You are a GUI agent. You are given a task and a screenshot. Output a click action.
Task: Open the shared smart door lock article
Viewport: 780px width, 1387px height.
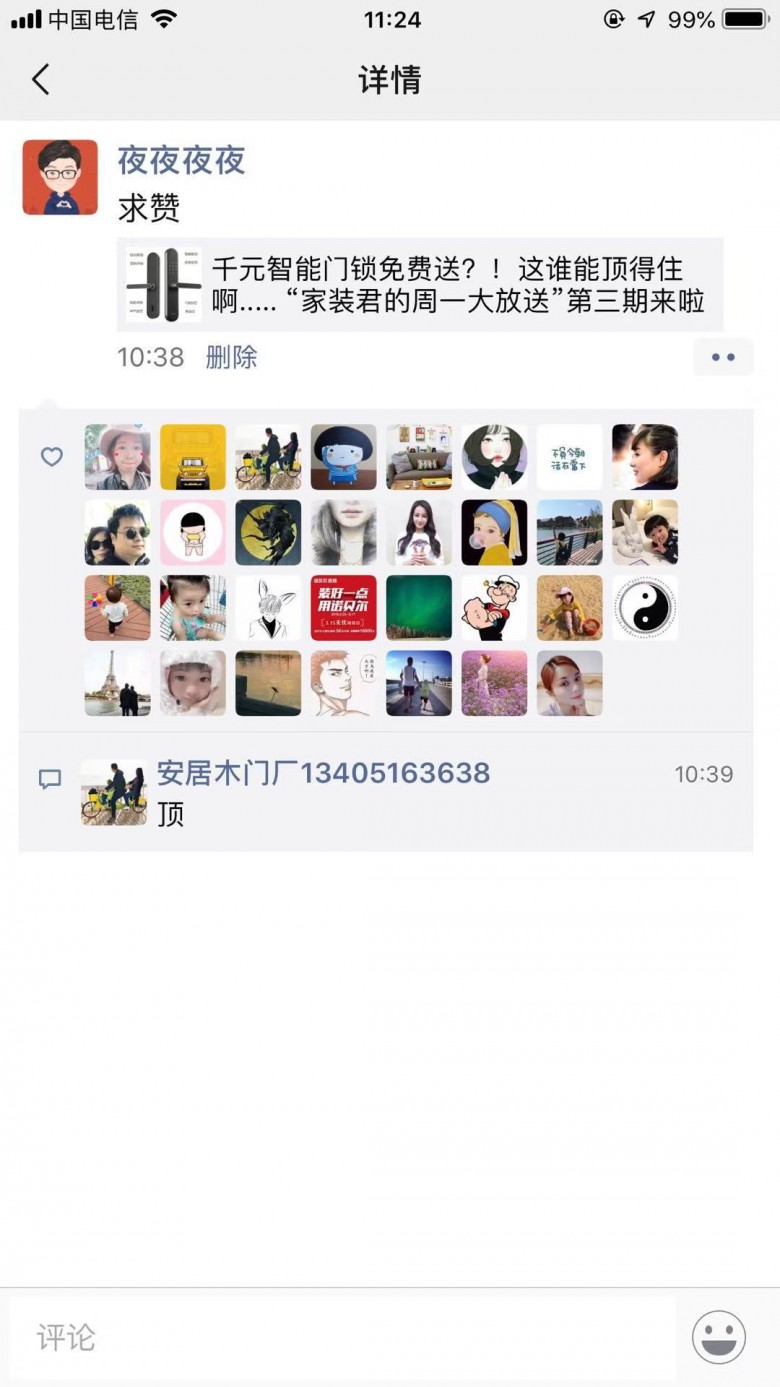tap(420, 285)
